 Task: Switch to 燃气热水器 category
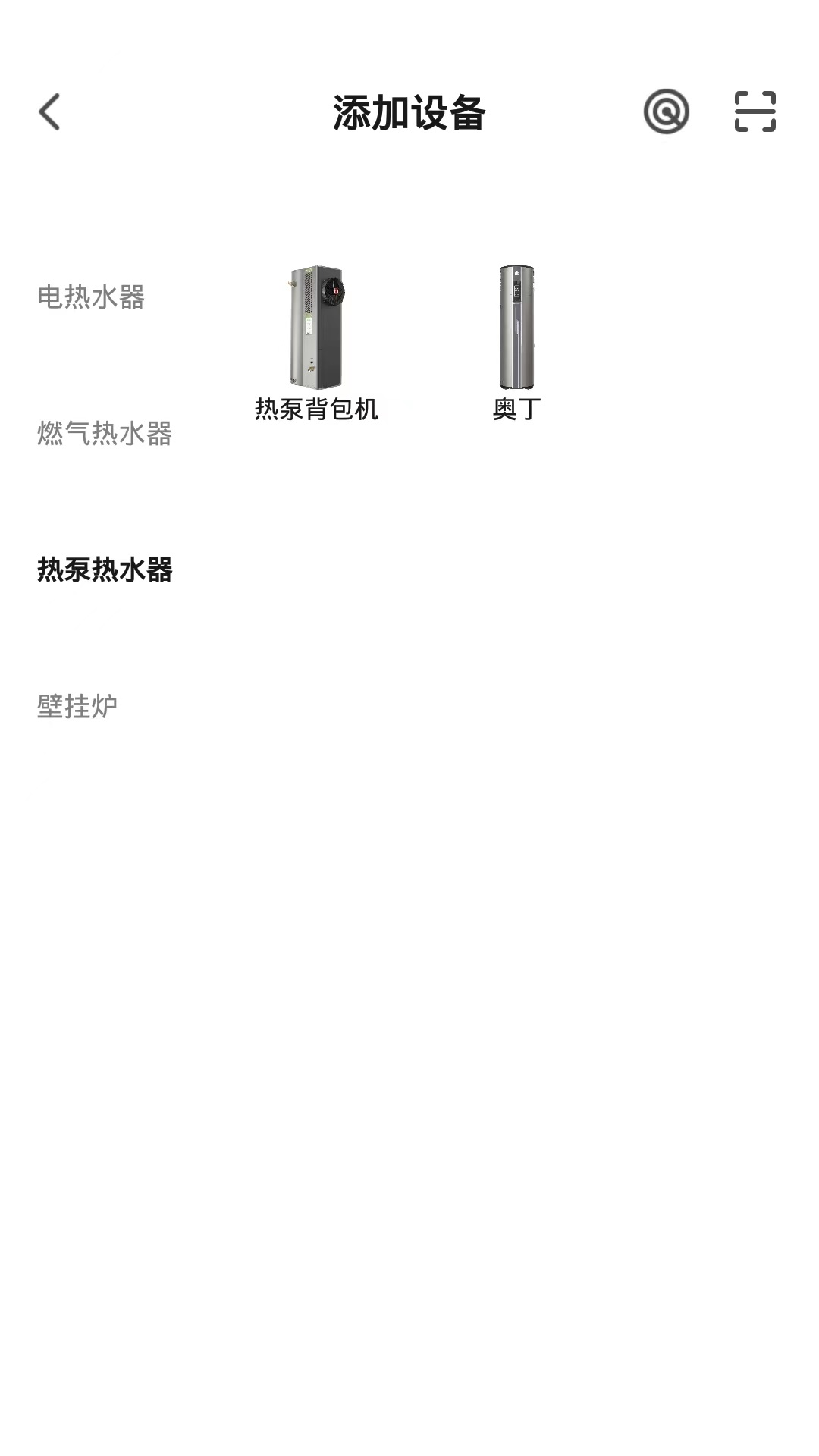(x=105, y=433)
